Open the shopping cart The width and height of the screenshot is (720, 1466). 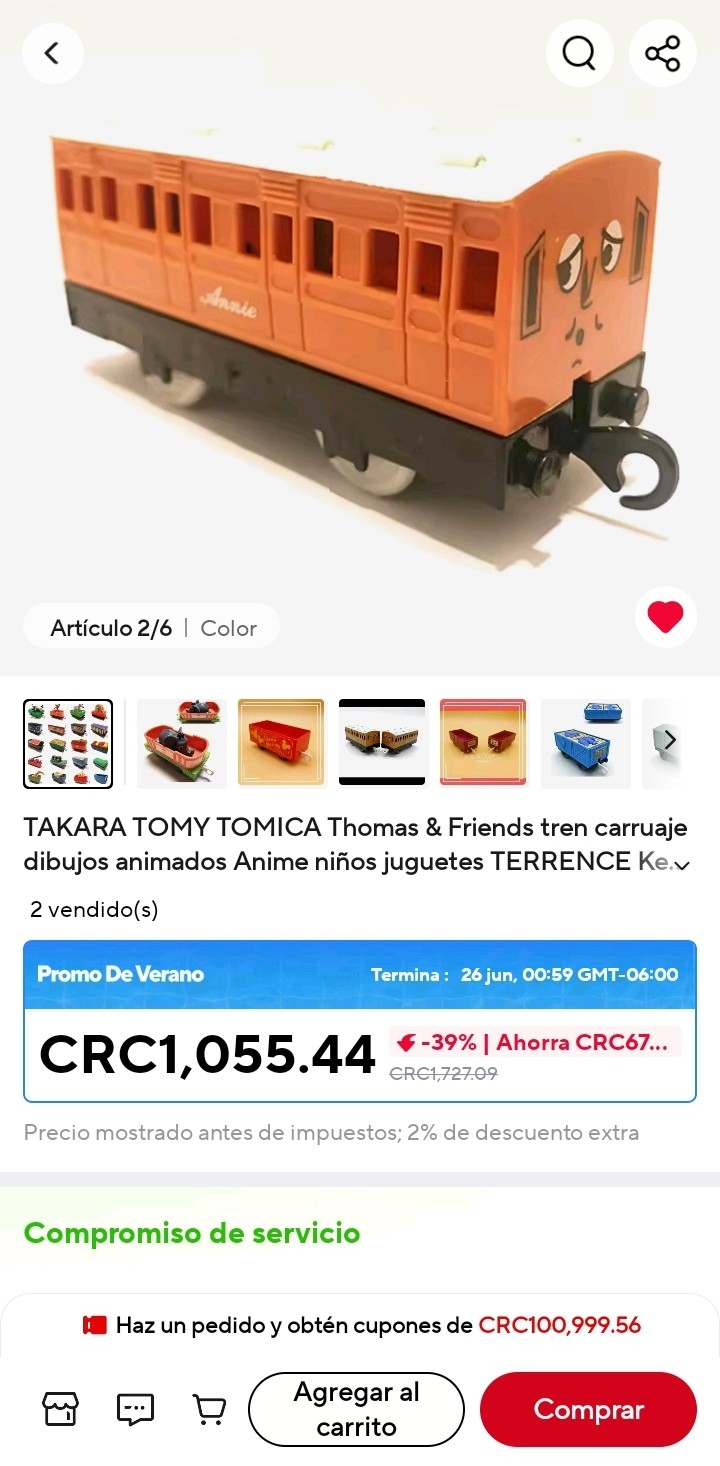[209, 1409]
